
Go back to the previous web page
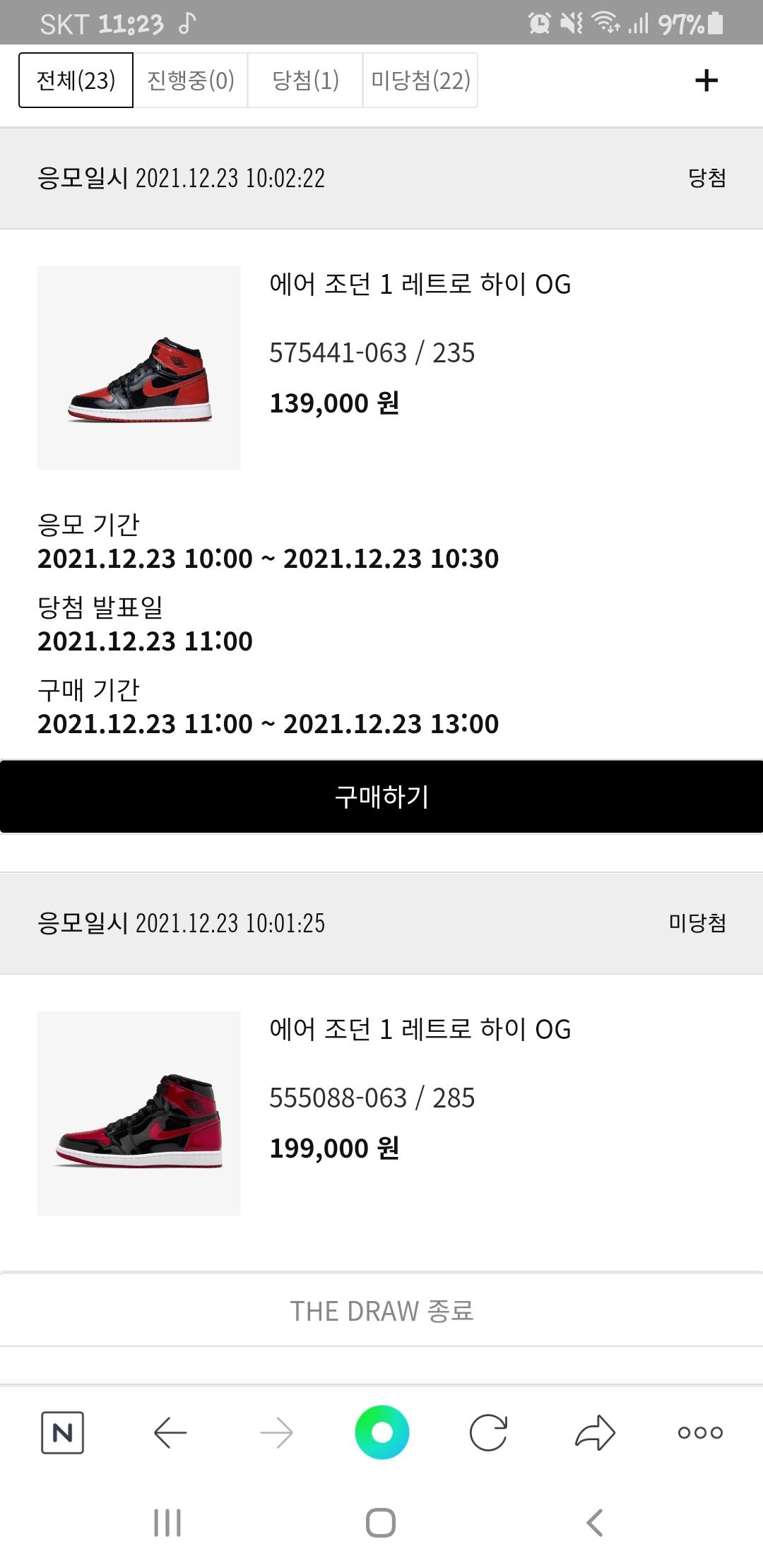tap(170, 1432)
